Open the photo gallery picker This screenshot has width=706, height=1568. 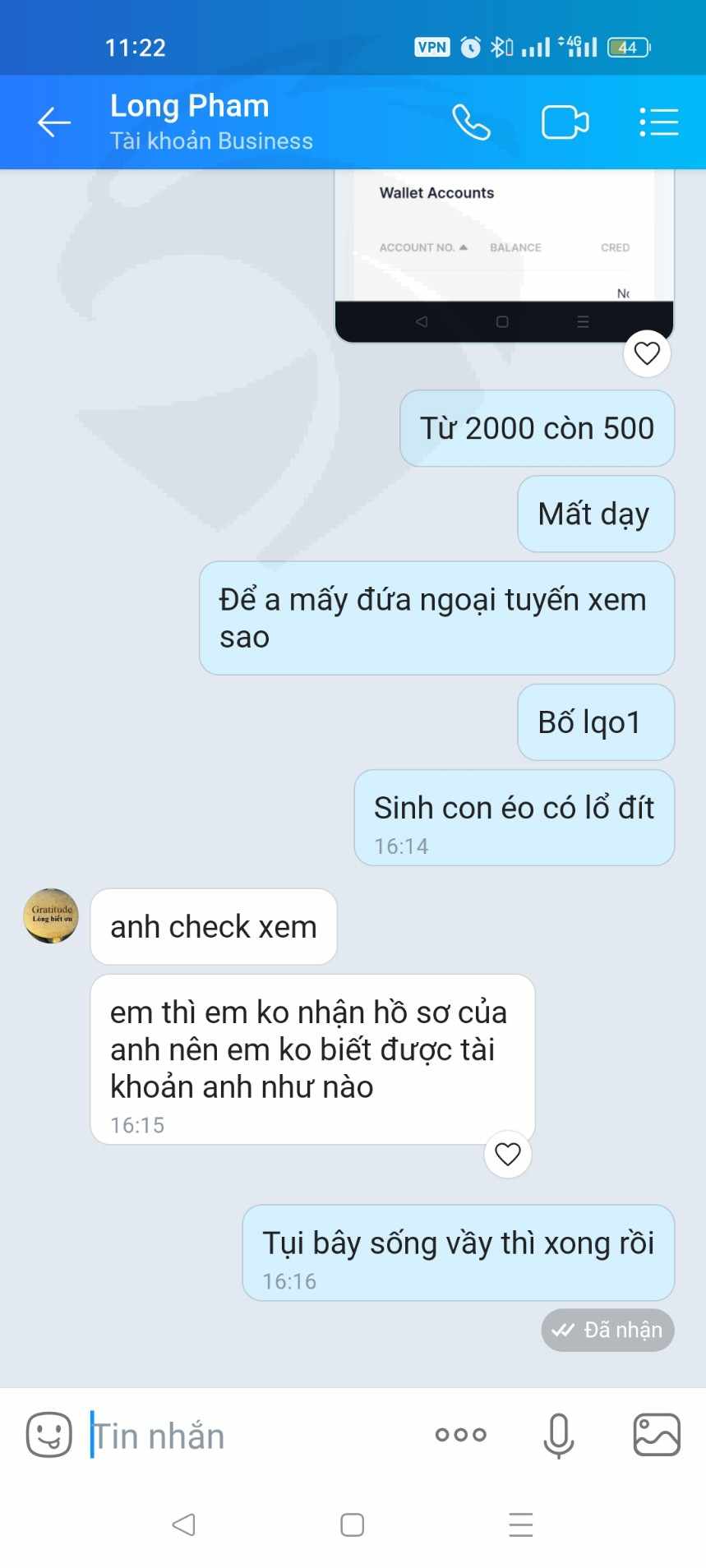[x=657, y=1435]
